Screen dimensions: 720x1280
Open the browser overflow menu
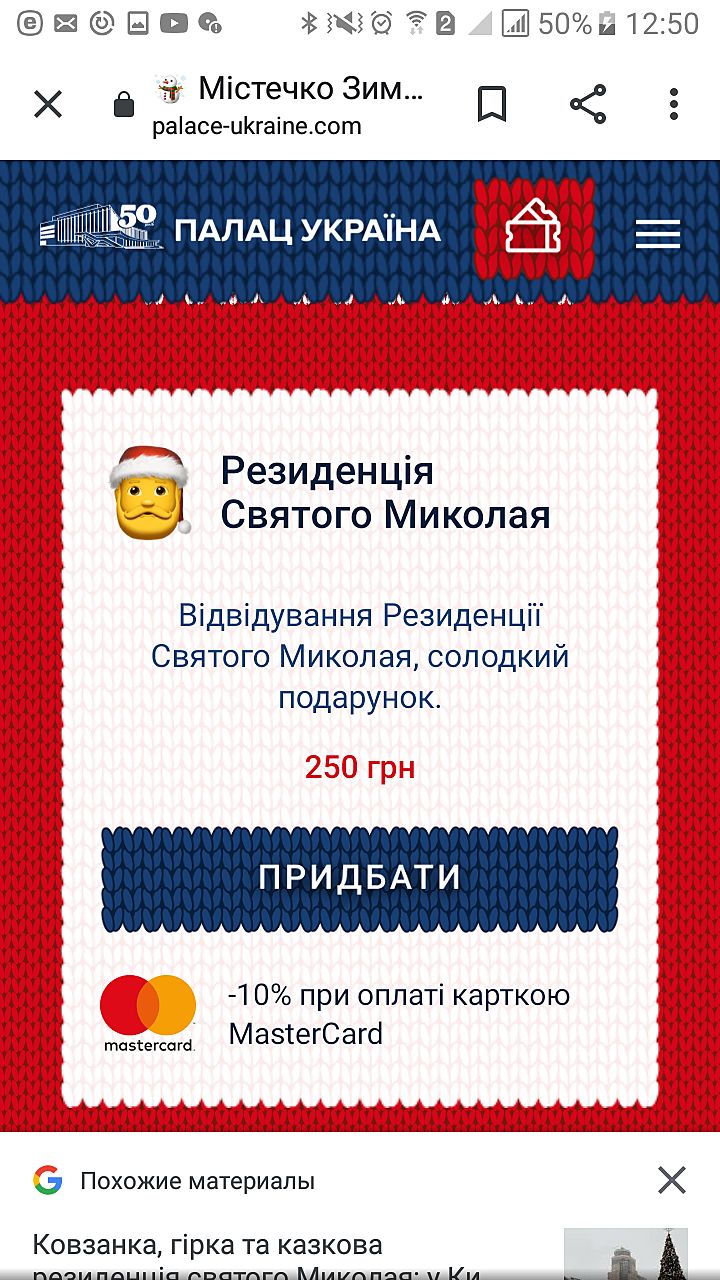pyautogui.click(x=674, y=104)
